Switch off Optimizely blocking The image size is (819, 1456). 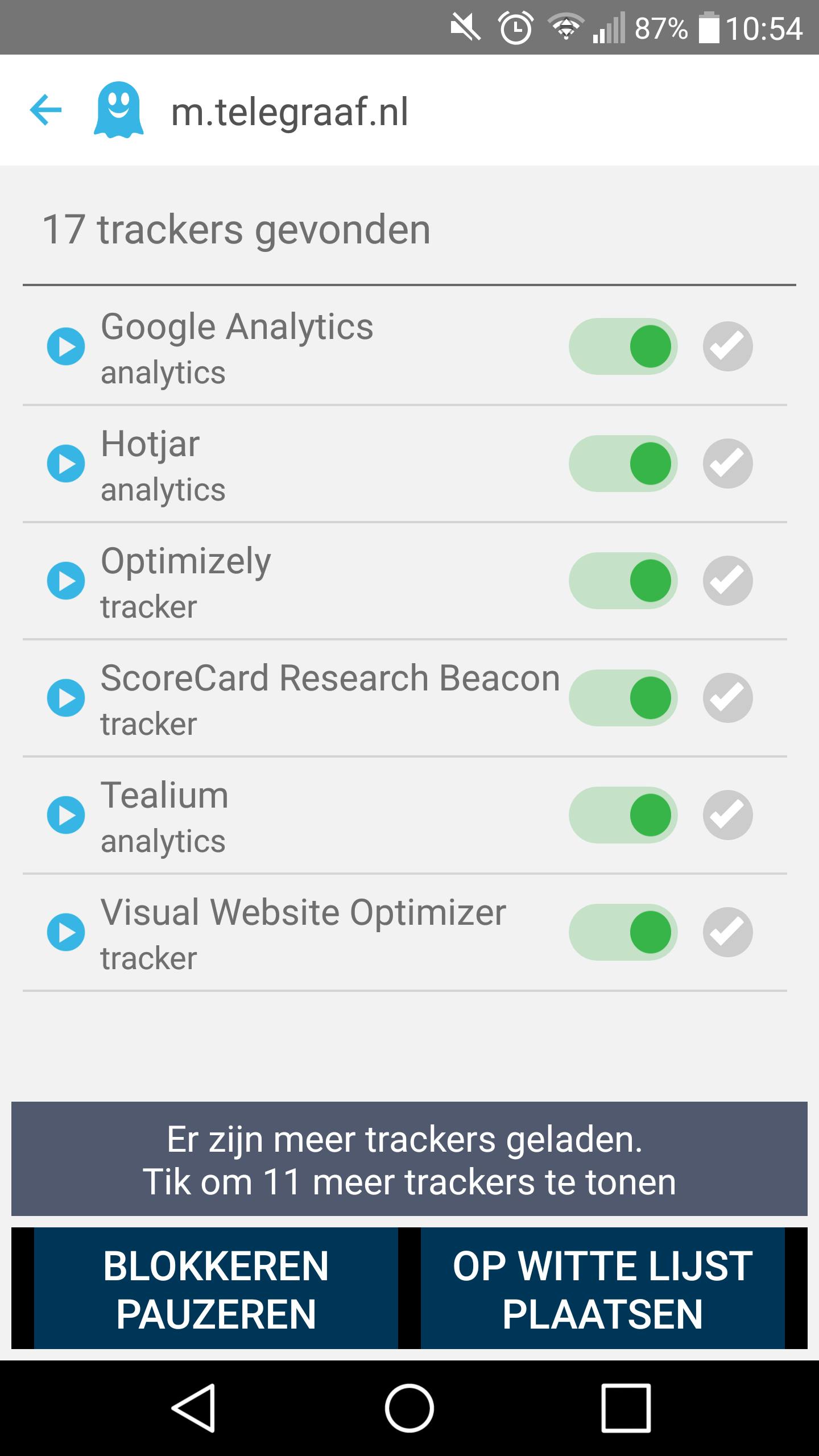click(x=623, y=581)
